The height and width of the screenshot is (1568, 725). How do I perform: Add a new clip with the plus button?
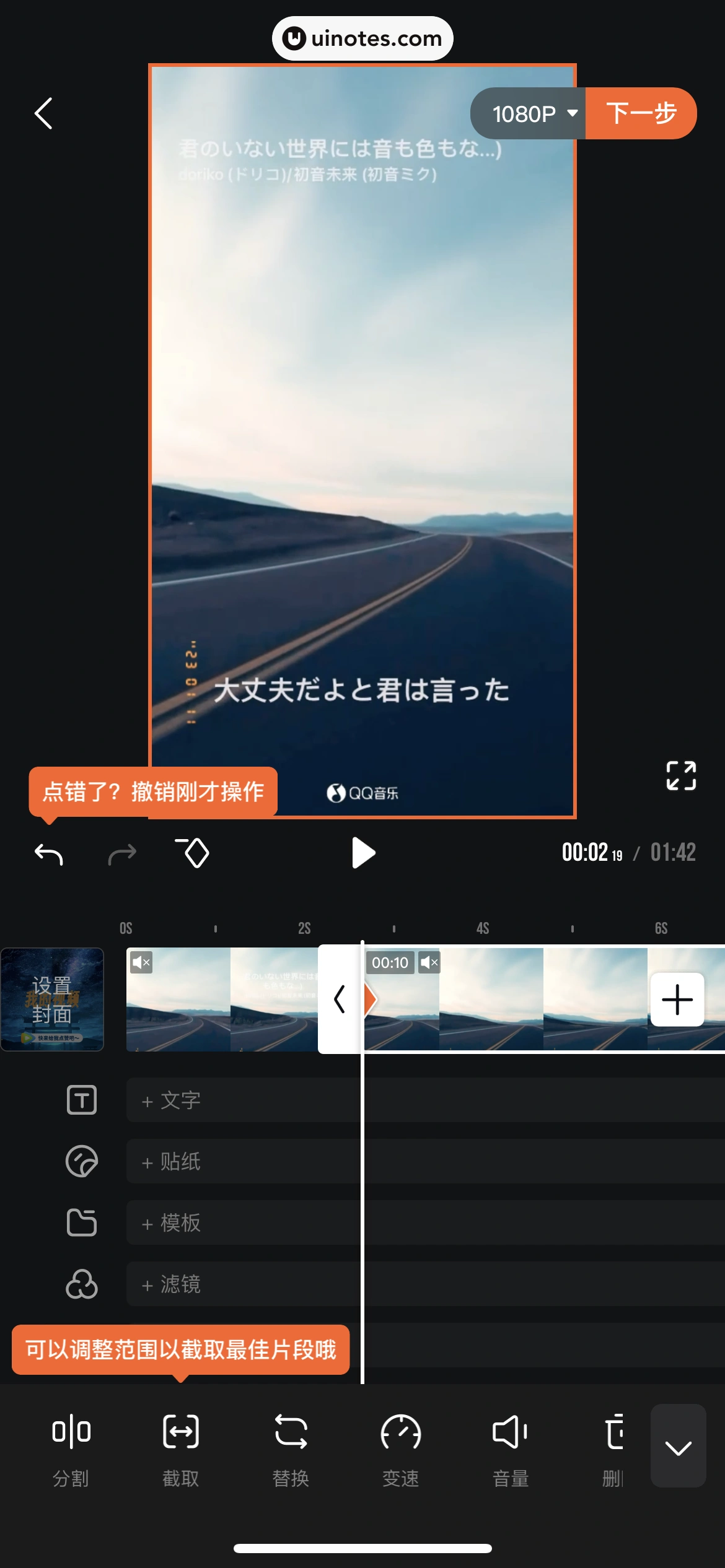[x=677, y=999]
